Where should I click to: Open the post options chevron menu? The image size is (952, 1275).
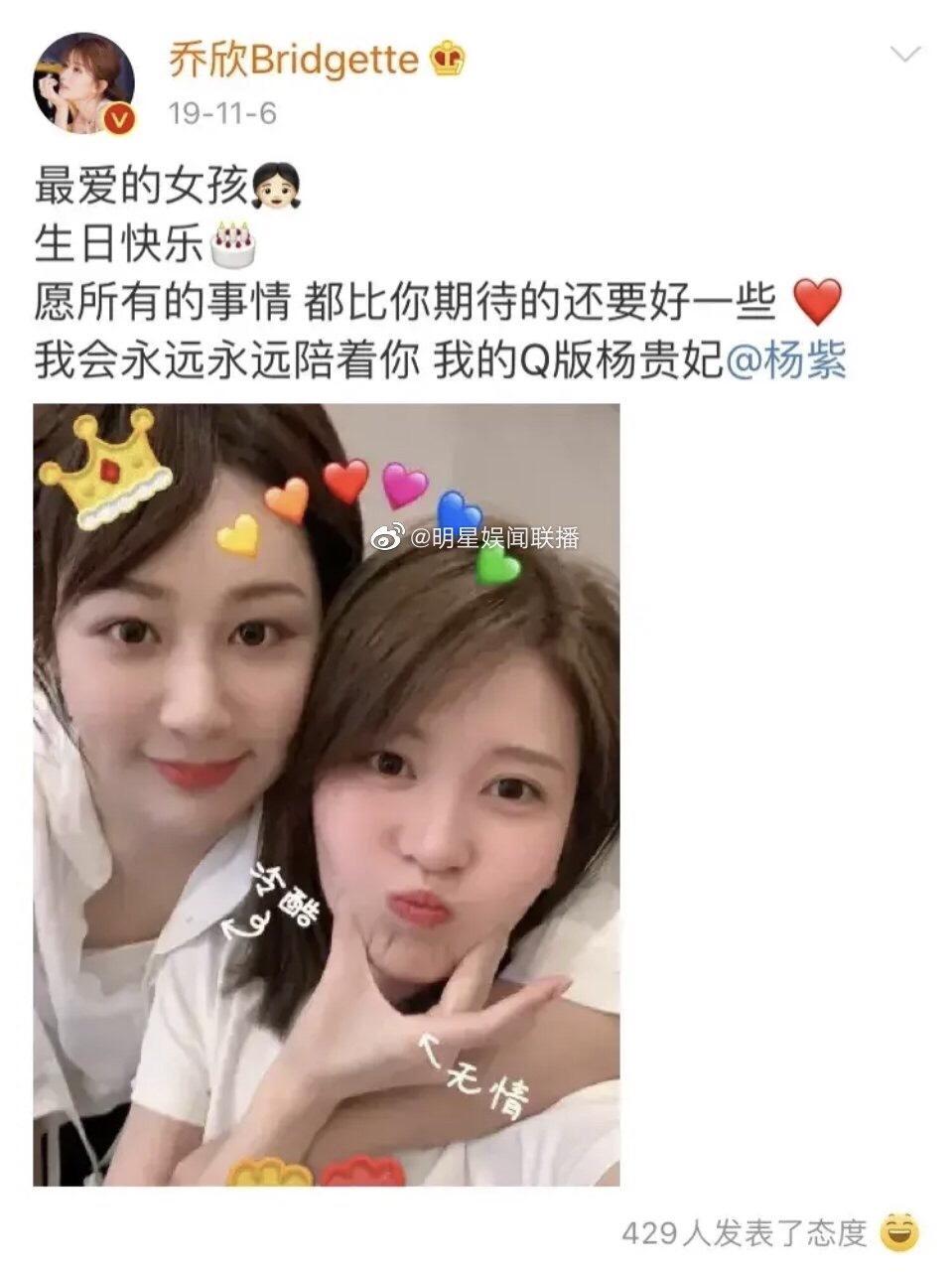[905, 55]
